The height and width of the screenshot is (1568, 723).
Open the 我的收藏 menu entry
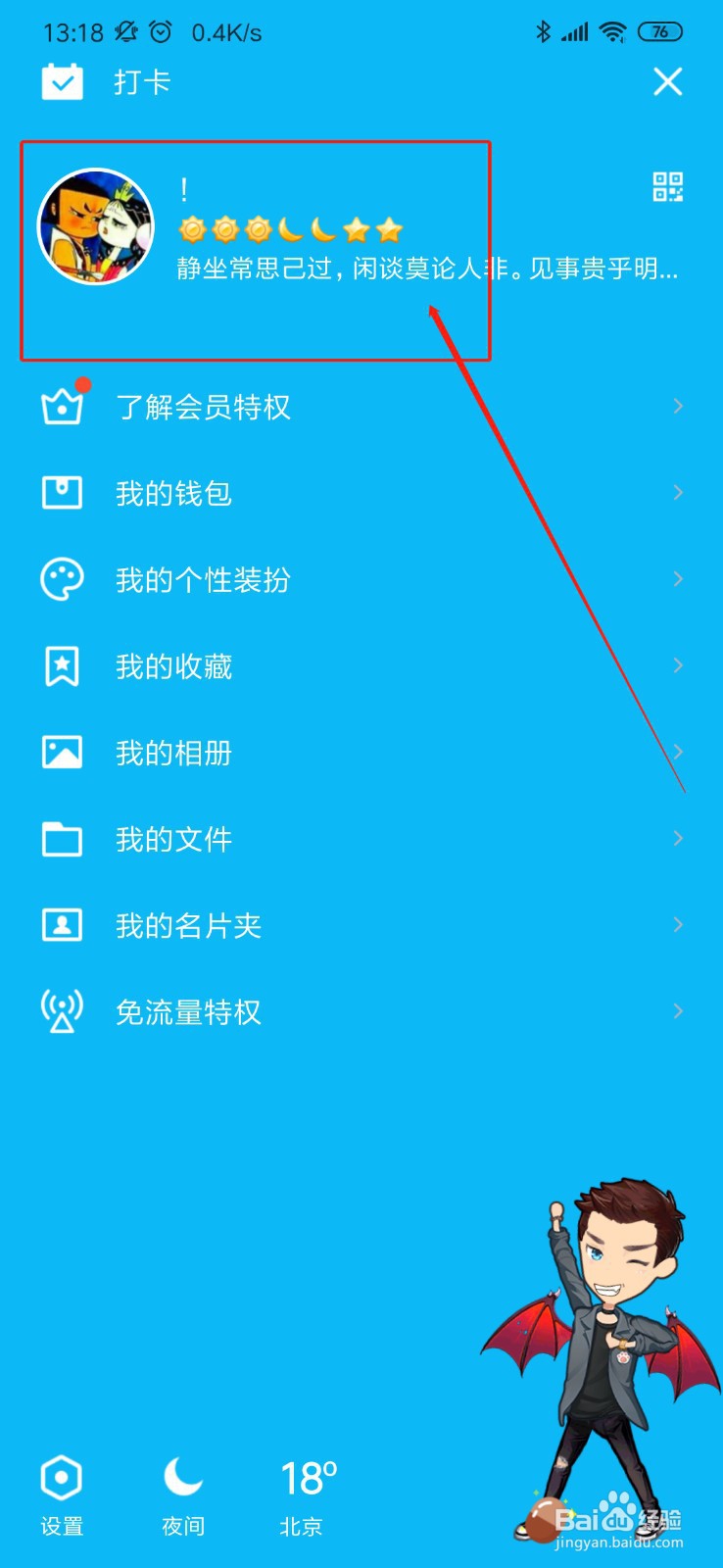pos(173,664)
